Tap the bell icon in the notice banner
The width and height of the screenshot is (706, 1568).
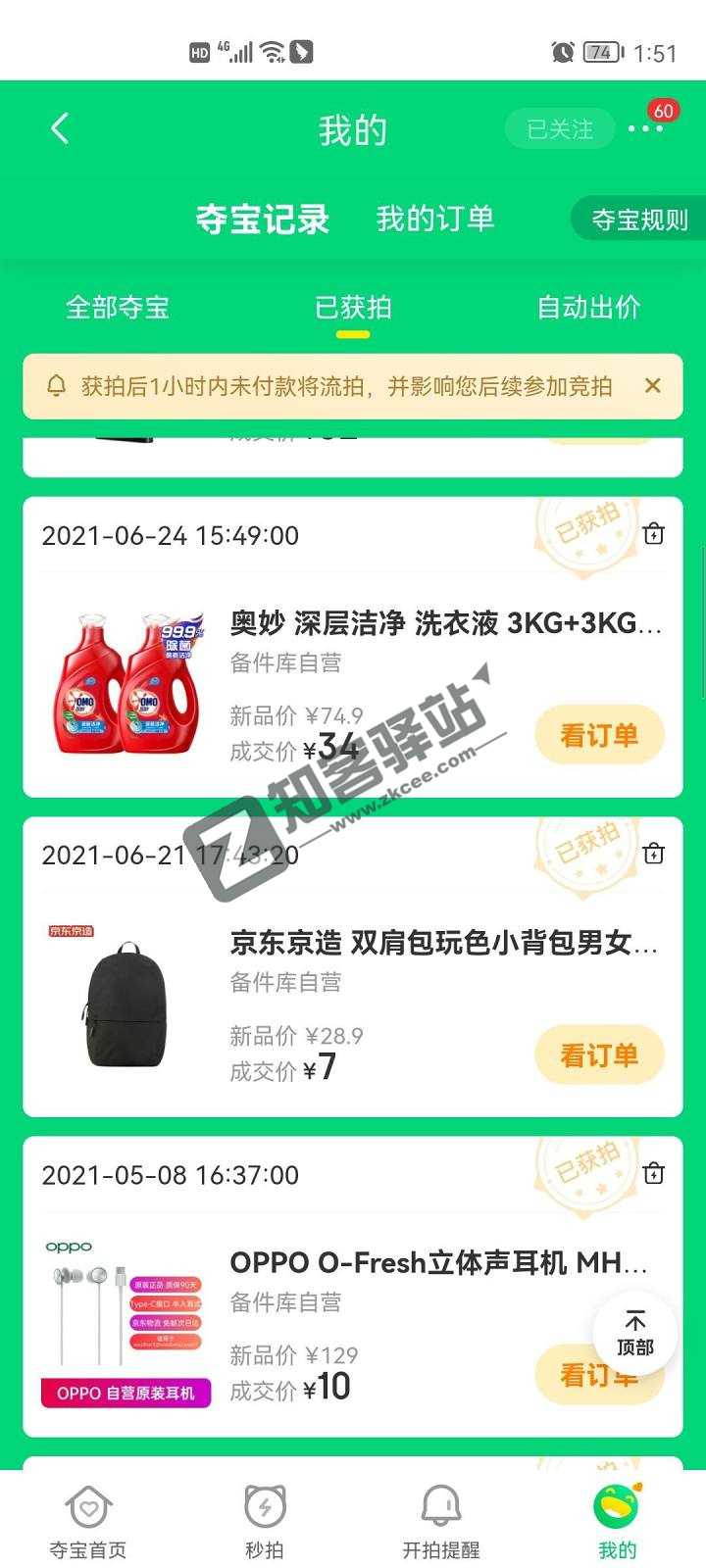59,386
